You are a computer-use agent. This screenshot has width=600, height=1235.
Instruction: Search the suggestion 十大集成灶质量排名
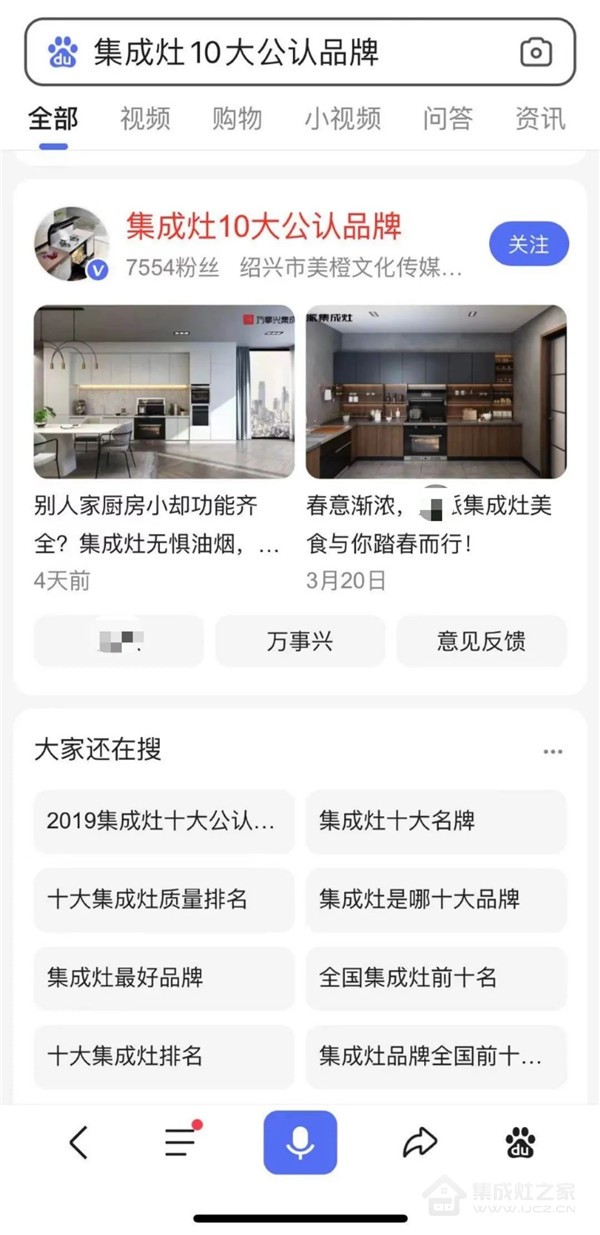coord(164,899)
